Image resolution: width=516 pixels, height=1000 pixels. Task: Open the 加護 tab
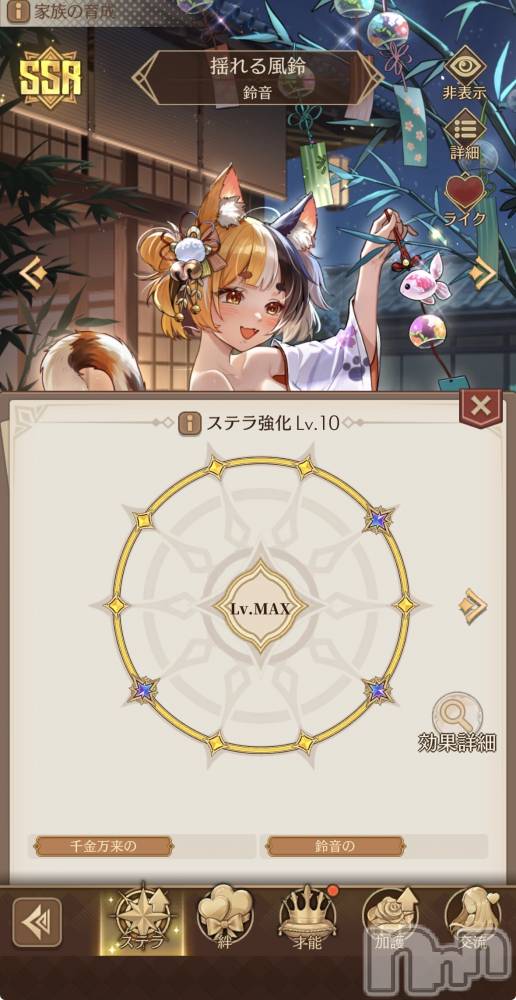tap(390, 919)
